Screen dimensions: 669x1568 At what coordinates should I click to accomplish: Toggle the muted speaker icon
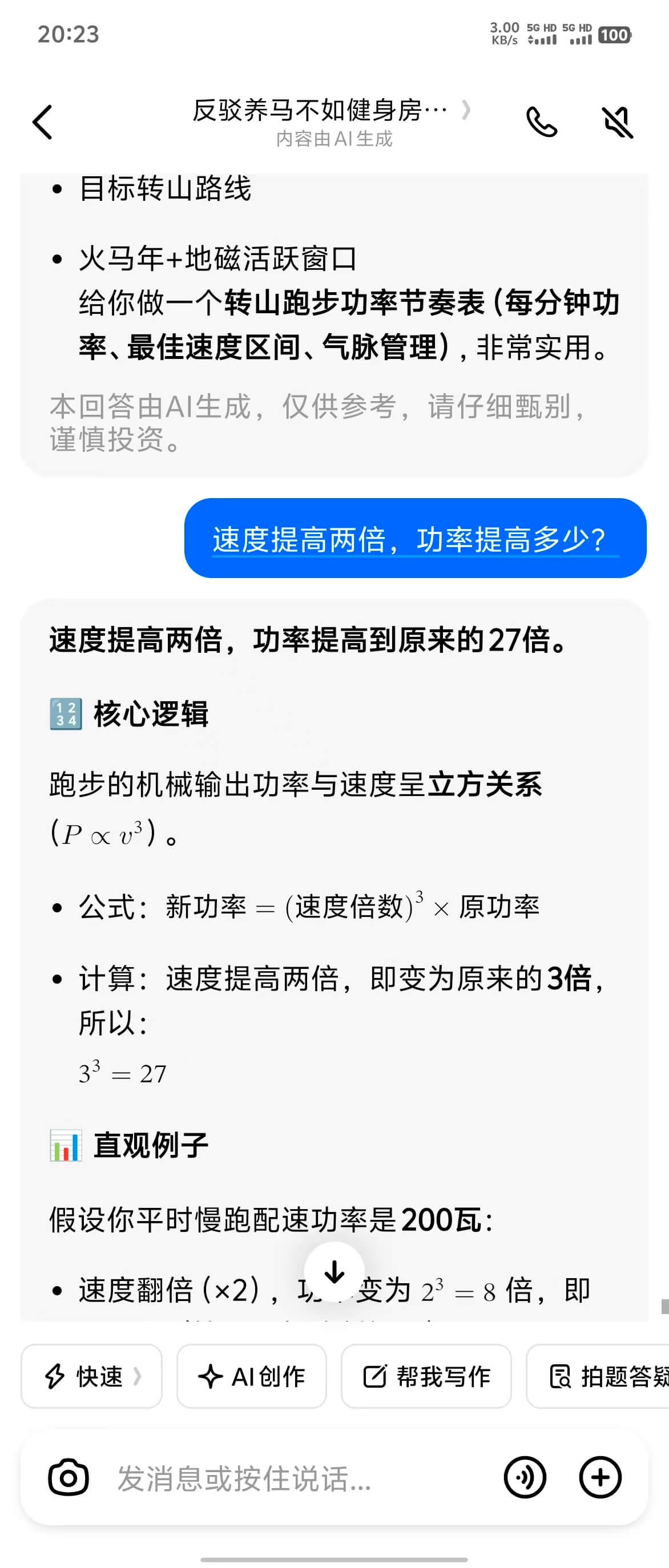point(617,122)
